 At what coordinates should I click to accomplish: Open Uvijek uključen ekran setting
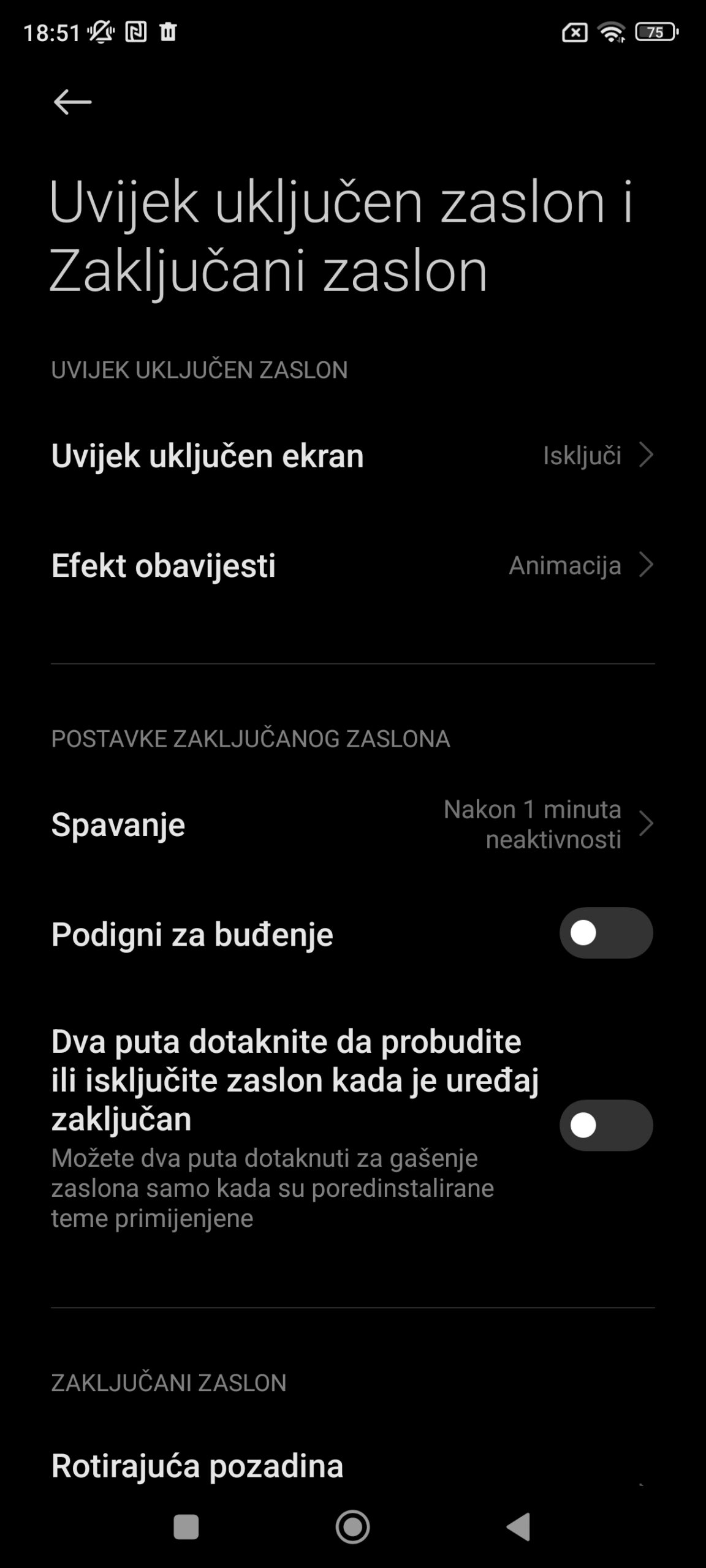[353, 456]
